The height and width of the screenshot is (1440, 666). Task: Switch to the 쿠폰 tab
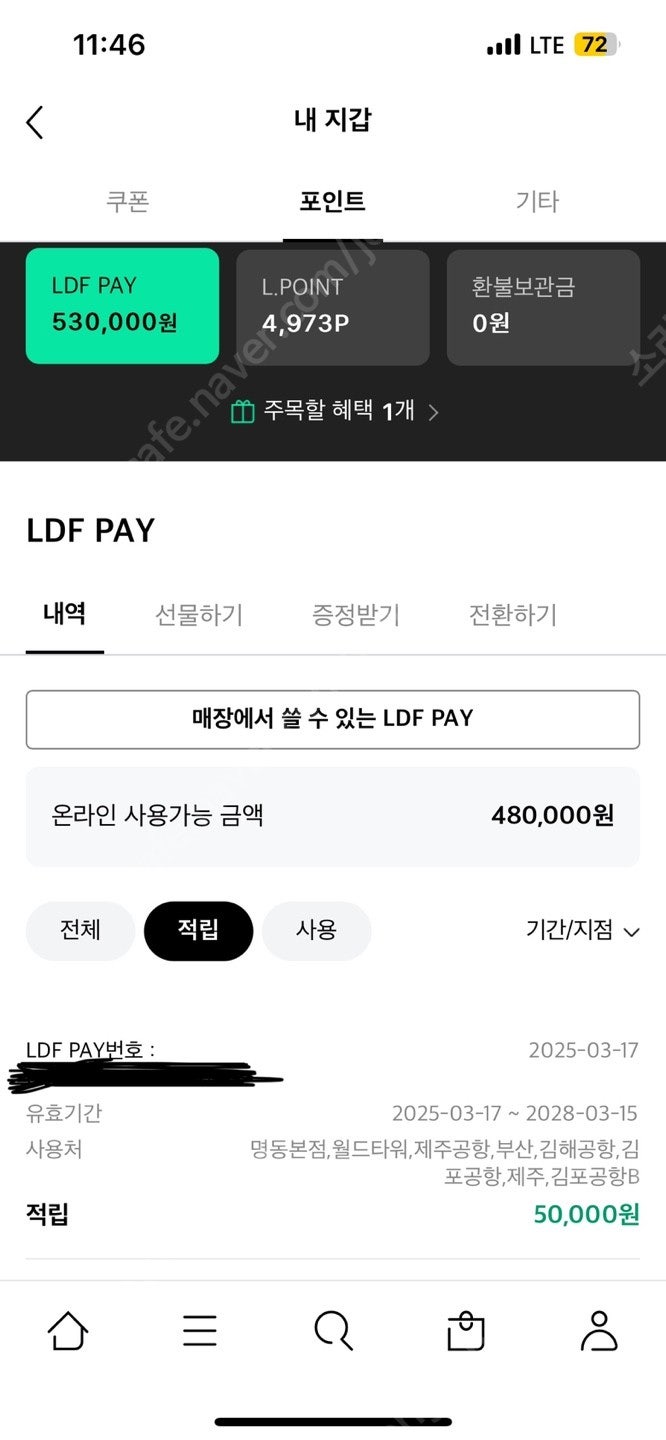[x=128, y=201]
